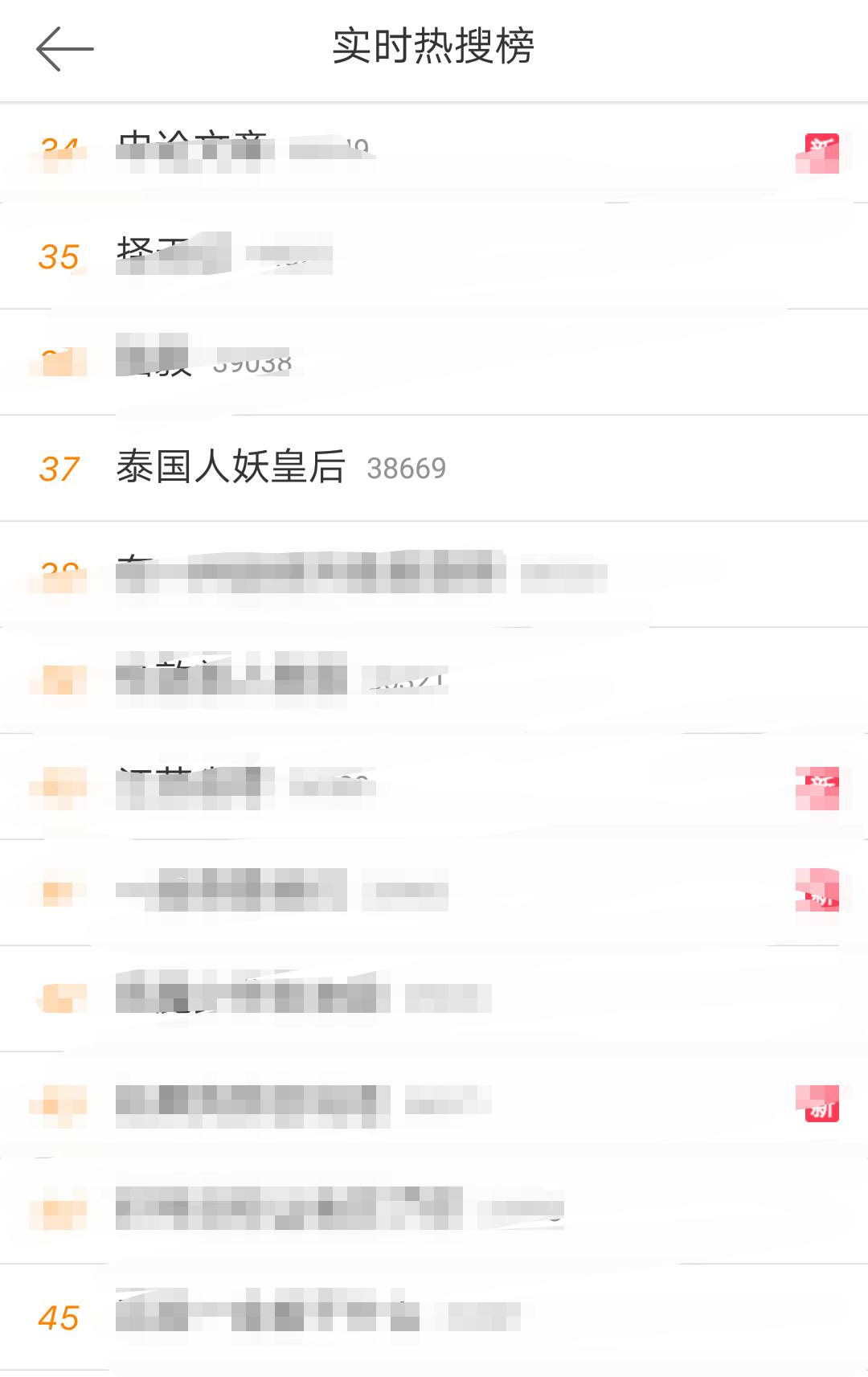
Task: Open the hot search 泰国人妖皇后
Action: pos(231,467)
